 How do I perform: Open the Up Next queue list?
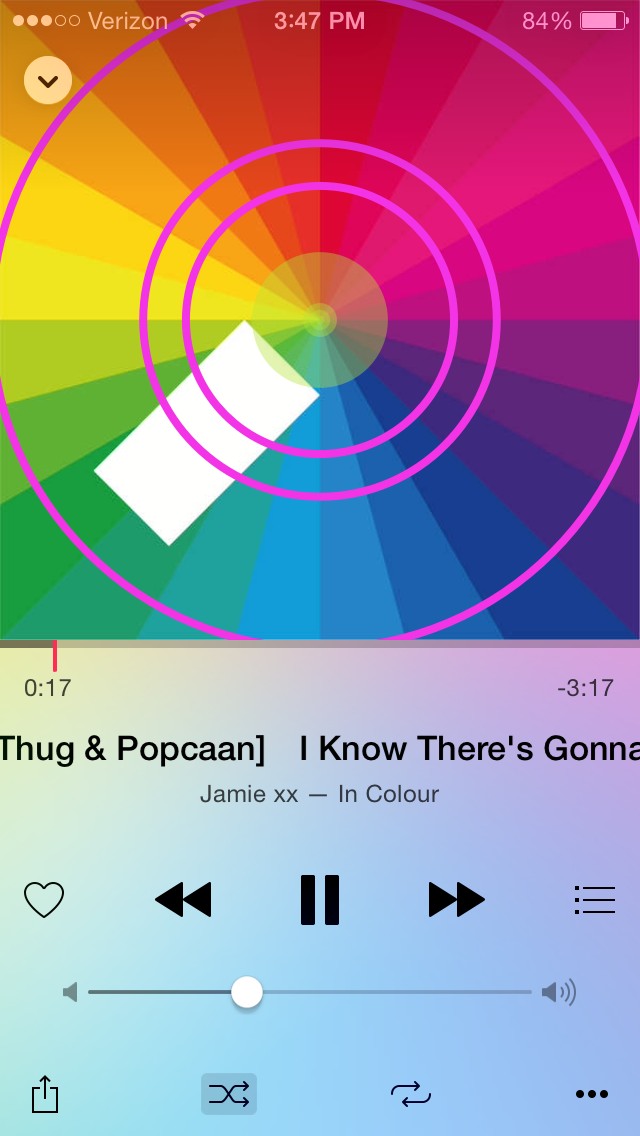coord(594,900)
